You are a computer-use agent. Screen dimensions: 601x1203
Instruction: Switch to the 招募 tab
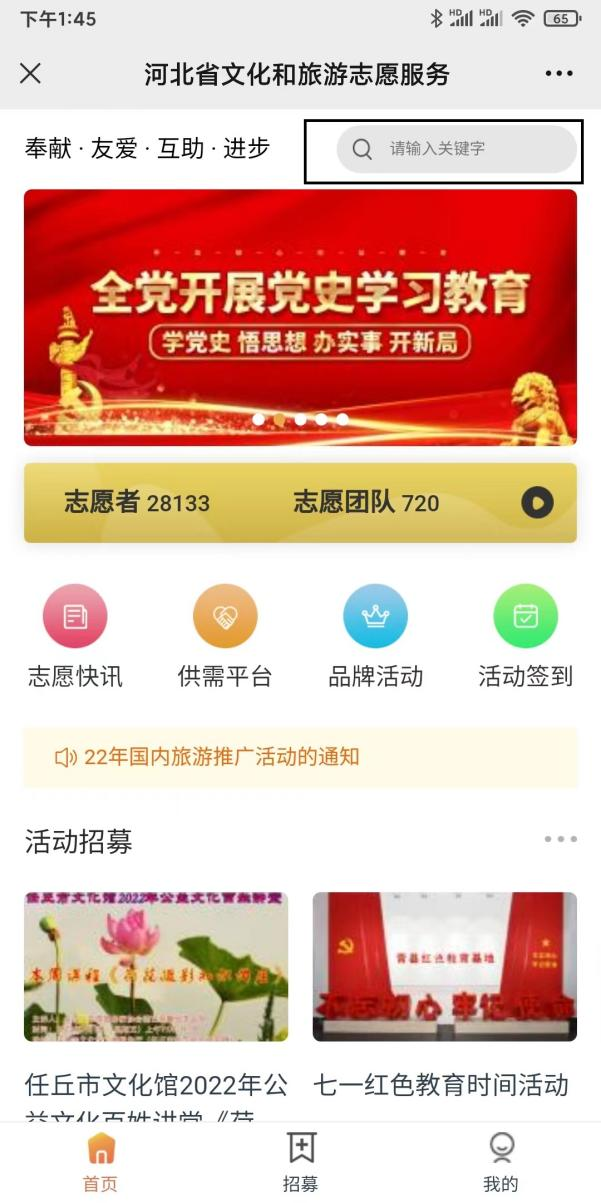300,1162
